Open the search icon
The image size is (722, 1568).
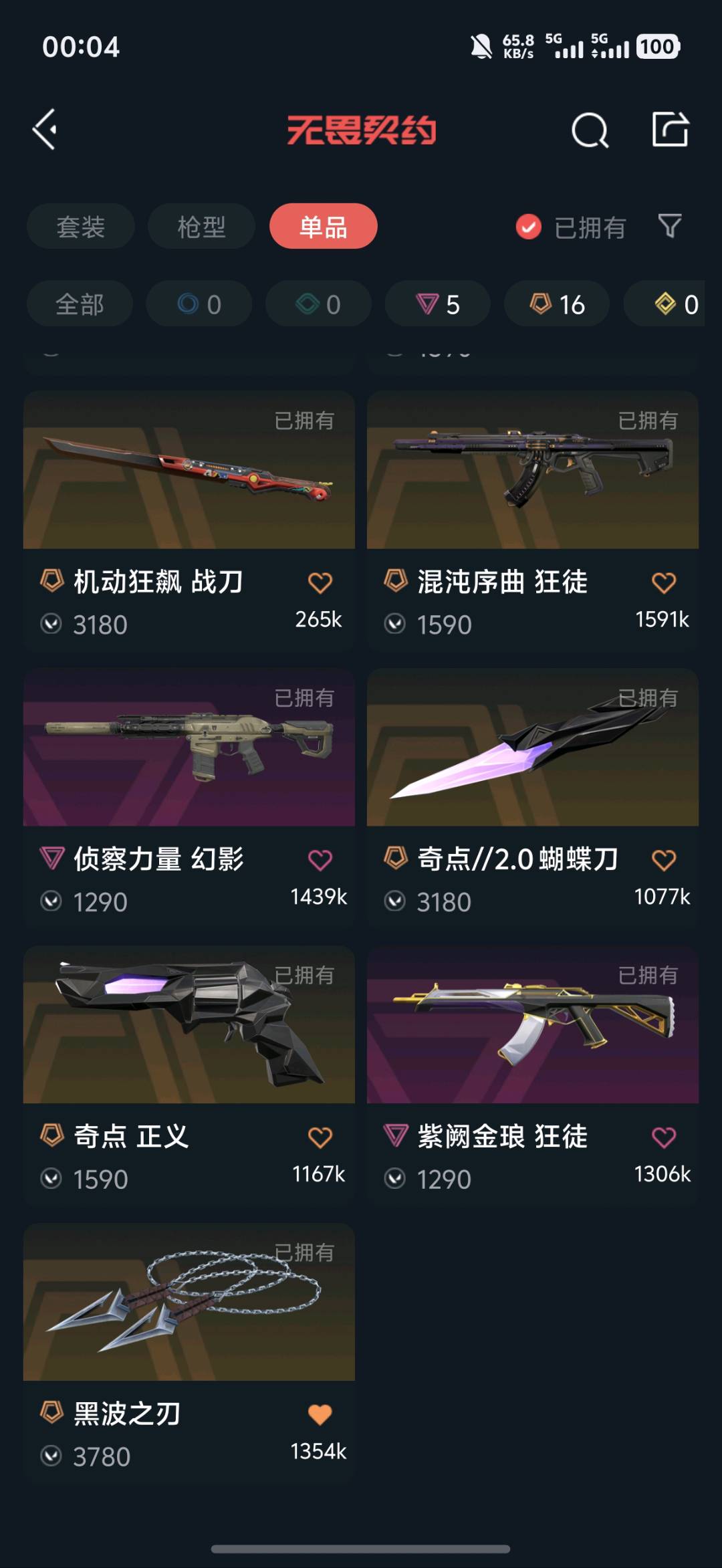tap(590, 130)
